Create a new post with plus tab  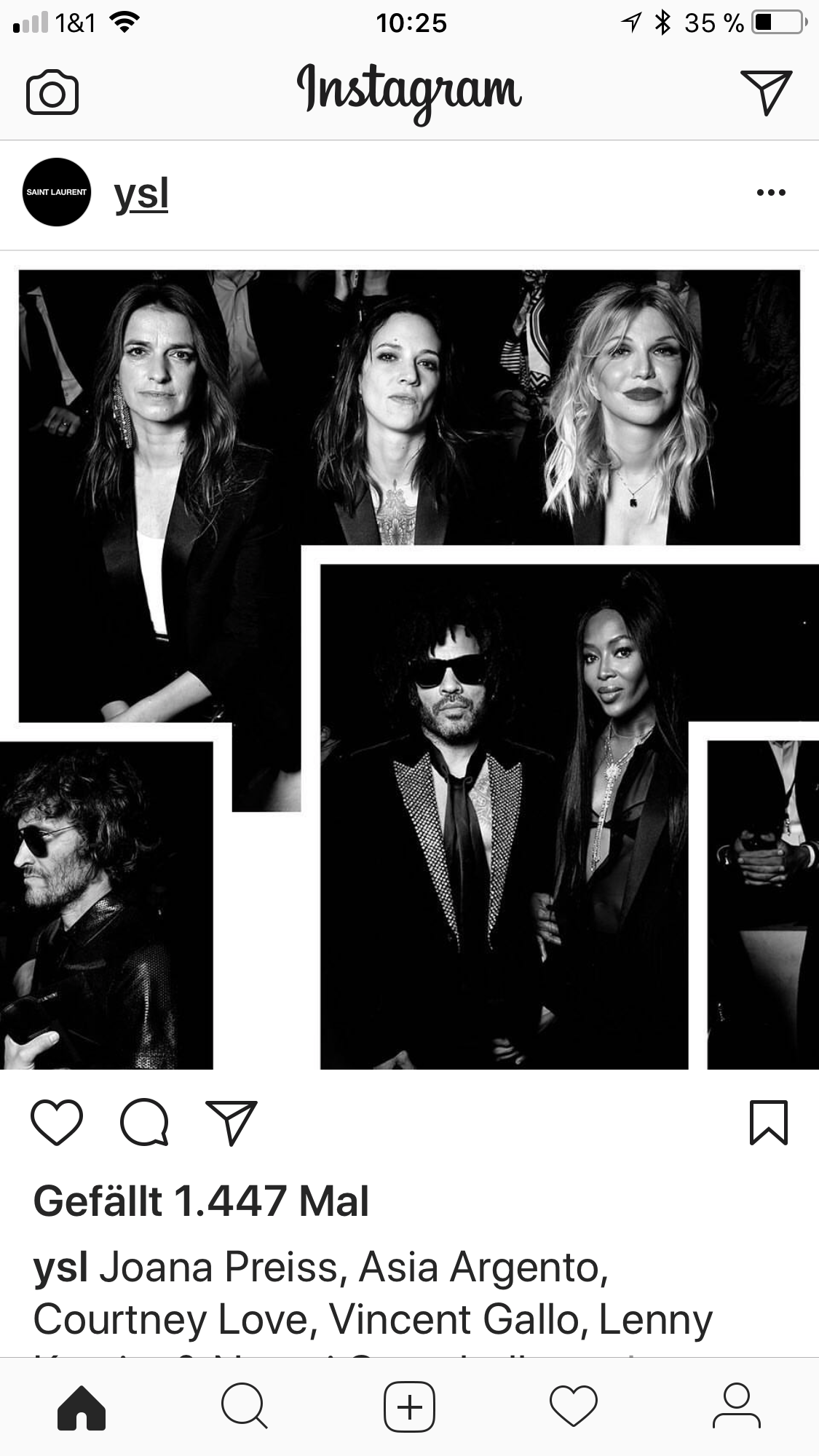[409, 1407]
